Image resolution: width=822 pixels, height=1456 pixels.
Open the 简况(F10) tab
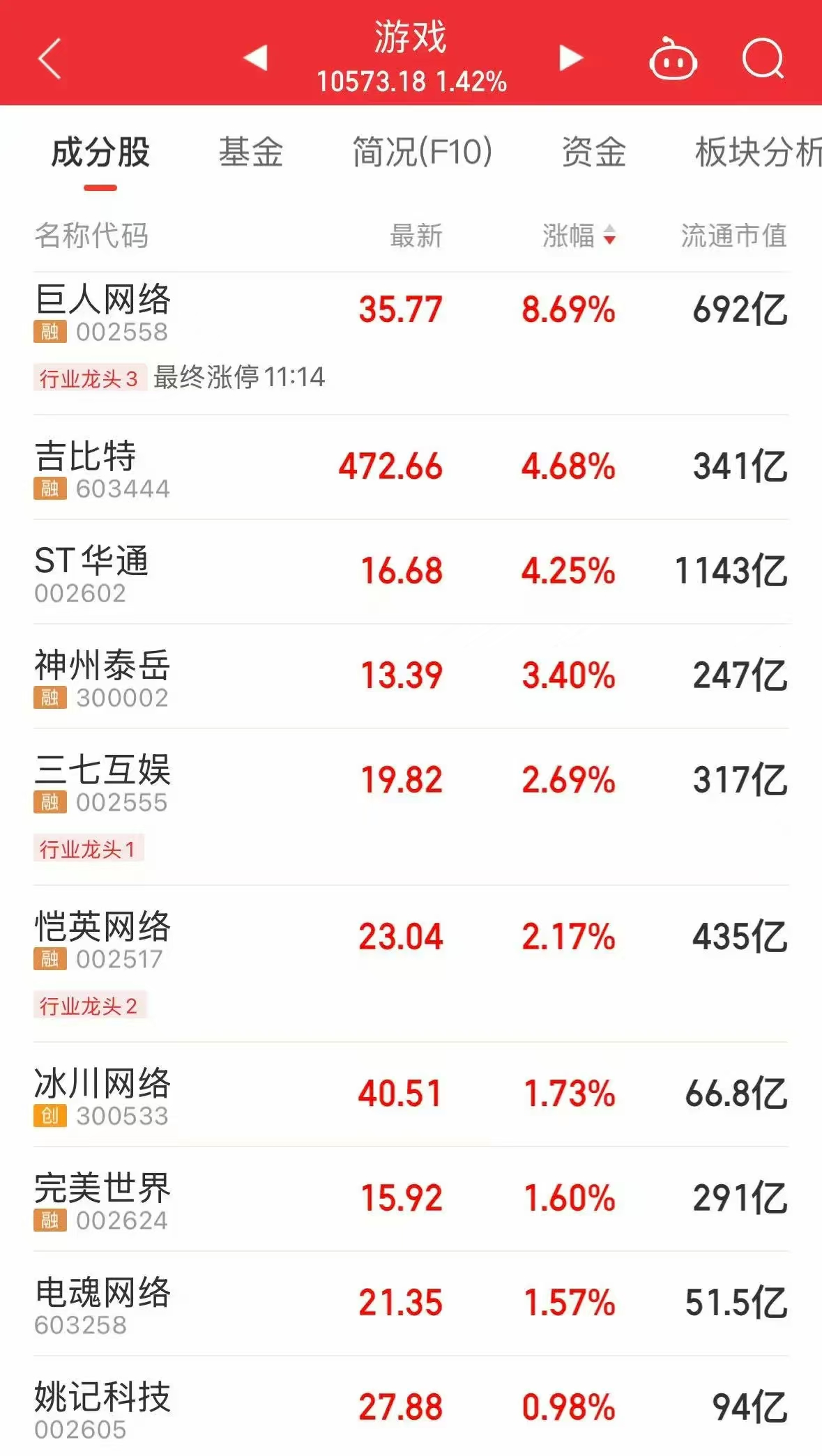click(423, 153)
